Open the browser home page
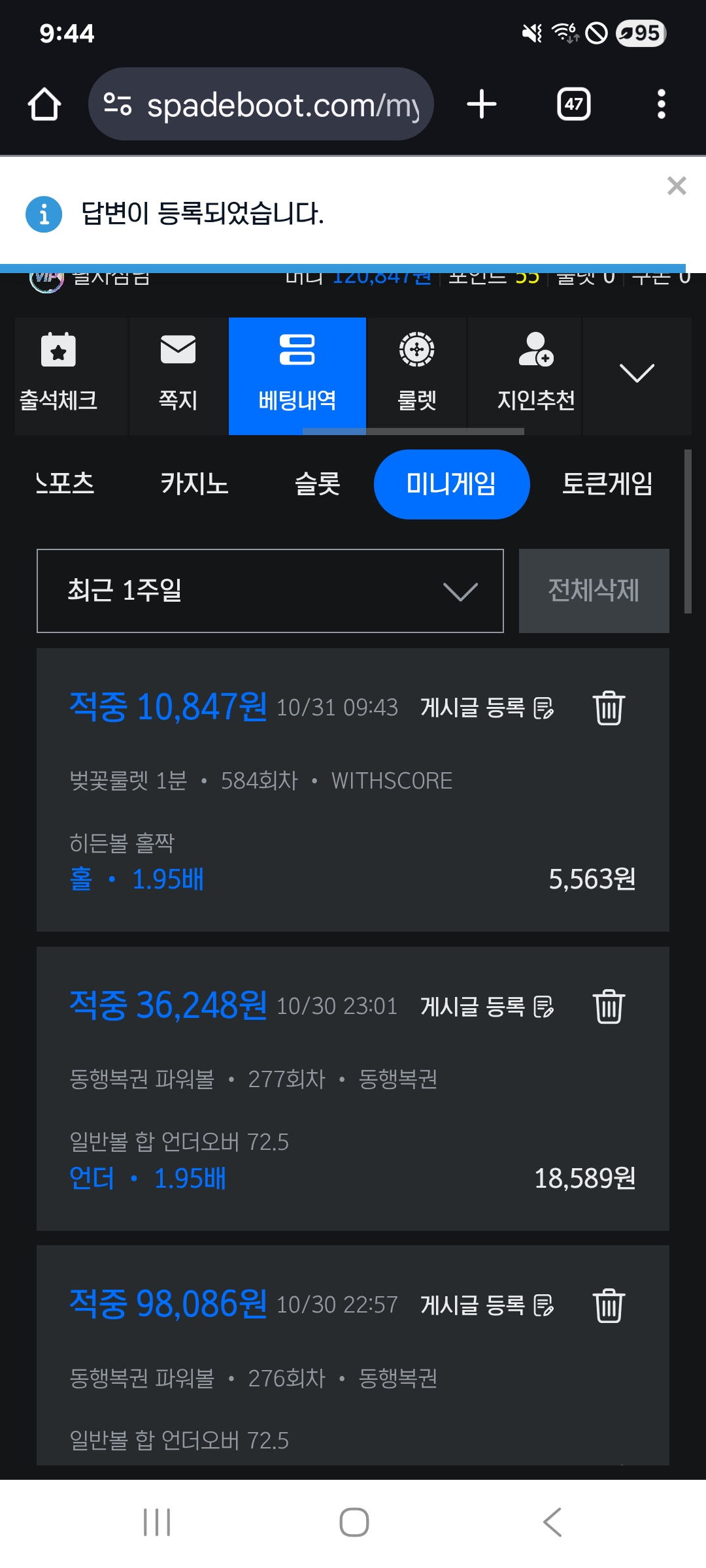The image size is (706, 1568). 44,105
